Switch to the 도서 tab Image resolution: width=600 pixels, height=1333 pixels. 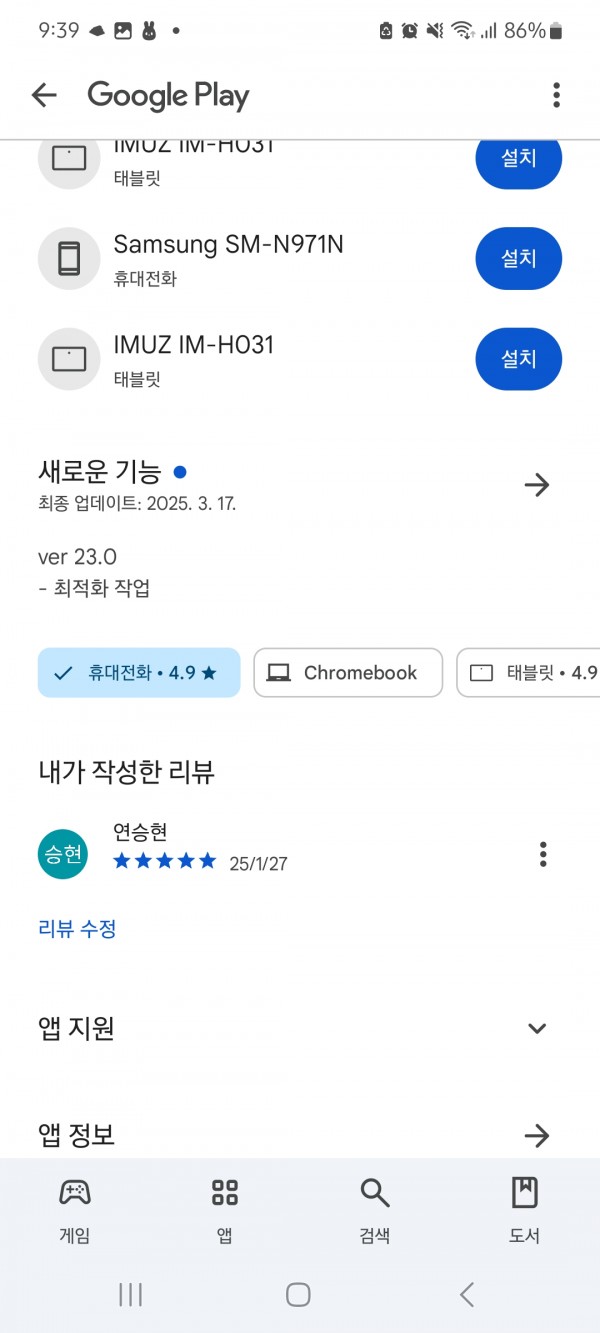click(x=525, y=1209)
